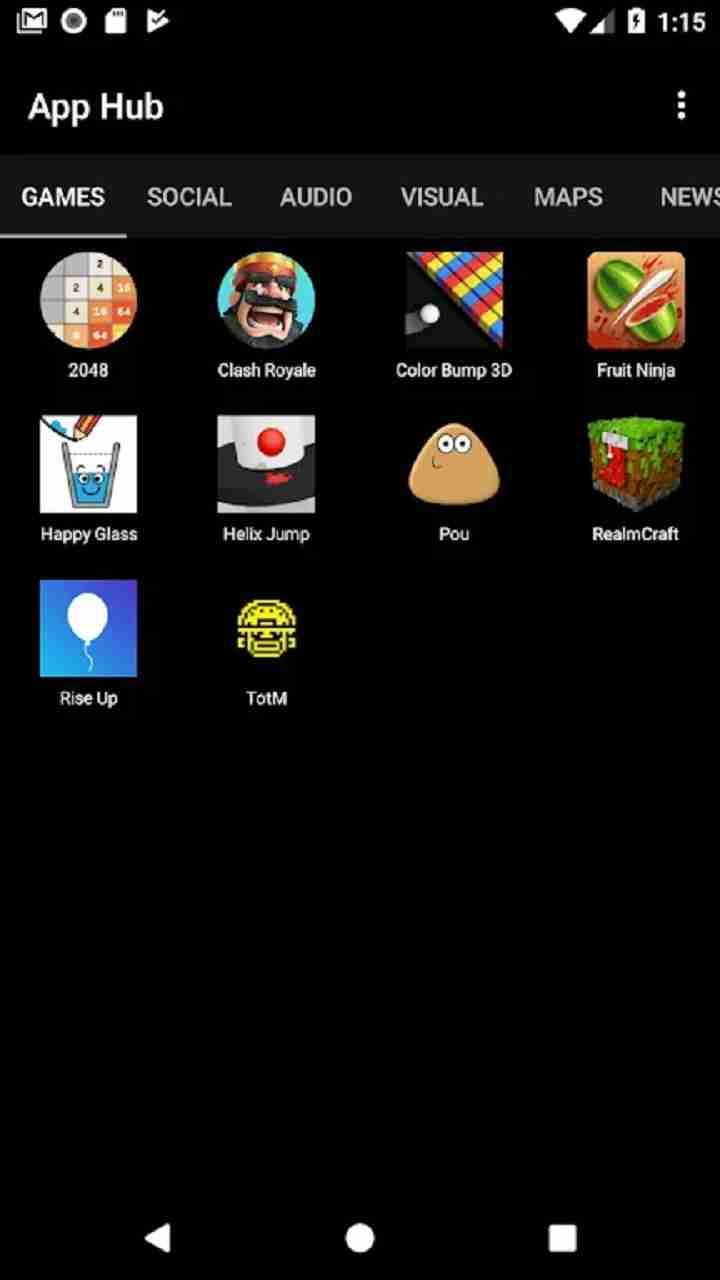Open the TotM game
The width and height of the screenshot is (720, 1280).
[x=266, y=628]
